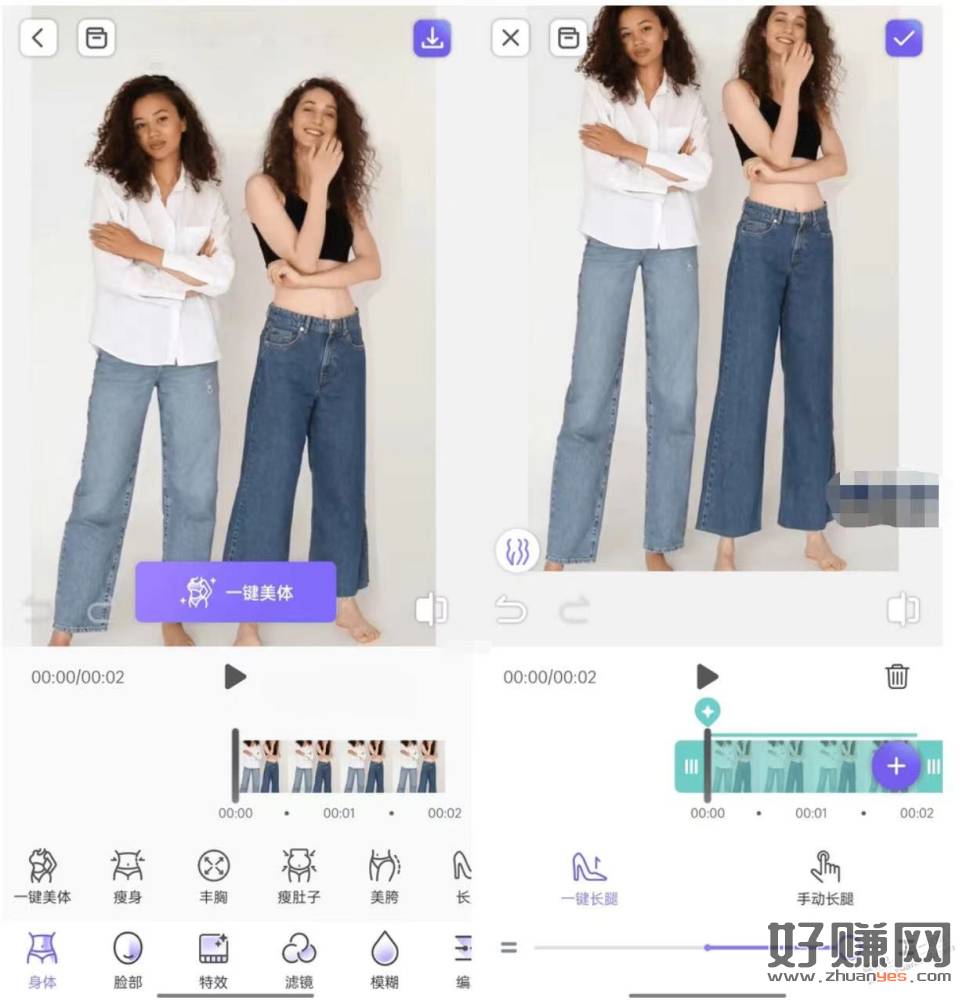
Task: Choose the 丰胸 tool
Action: click(x=213, y=876)
